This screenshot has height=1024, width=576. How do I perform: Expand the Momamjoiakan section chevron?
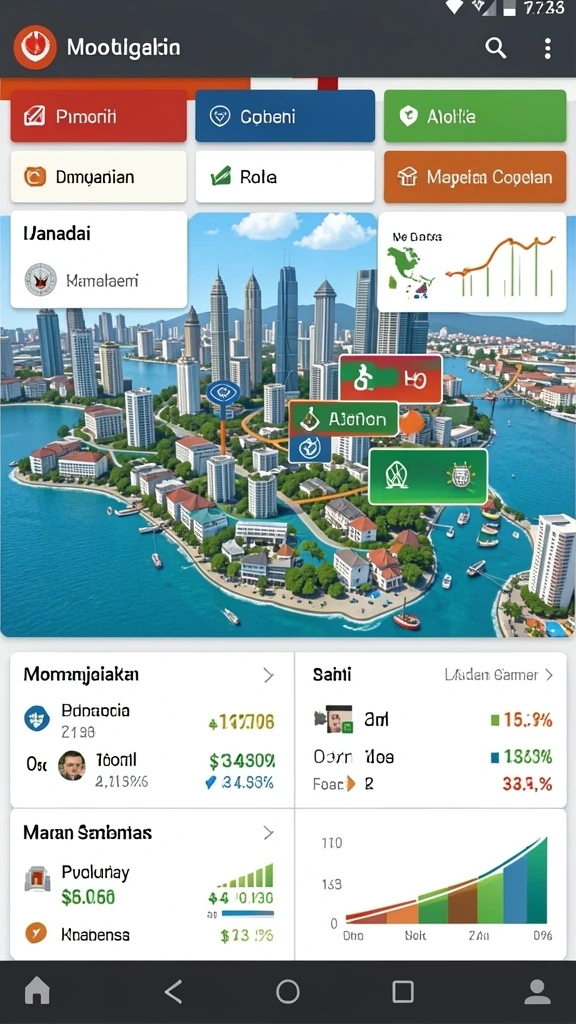tap(268, 675)
